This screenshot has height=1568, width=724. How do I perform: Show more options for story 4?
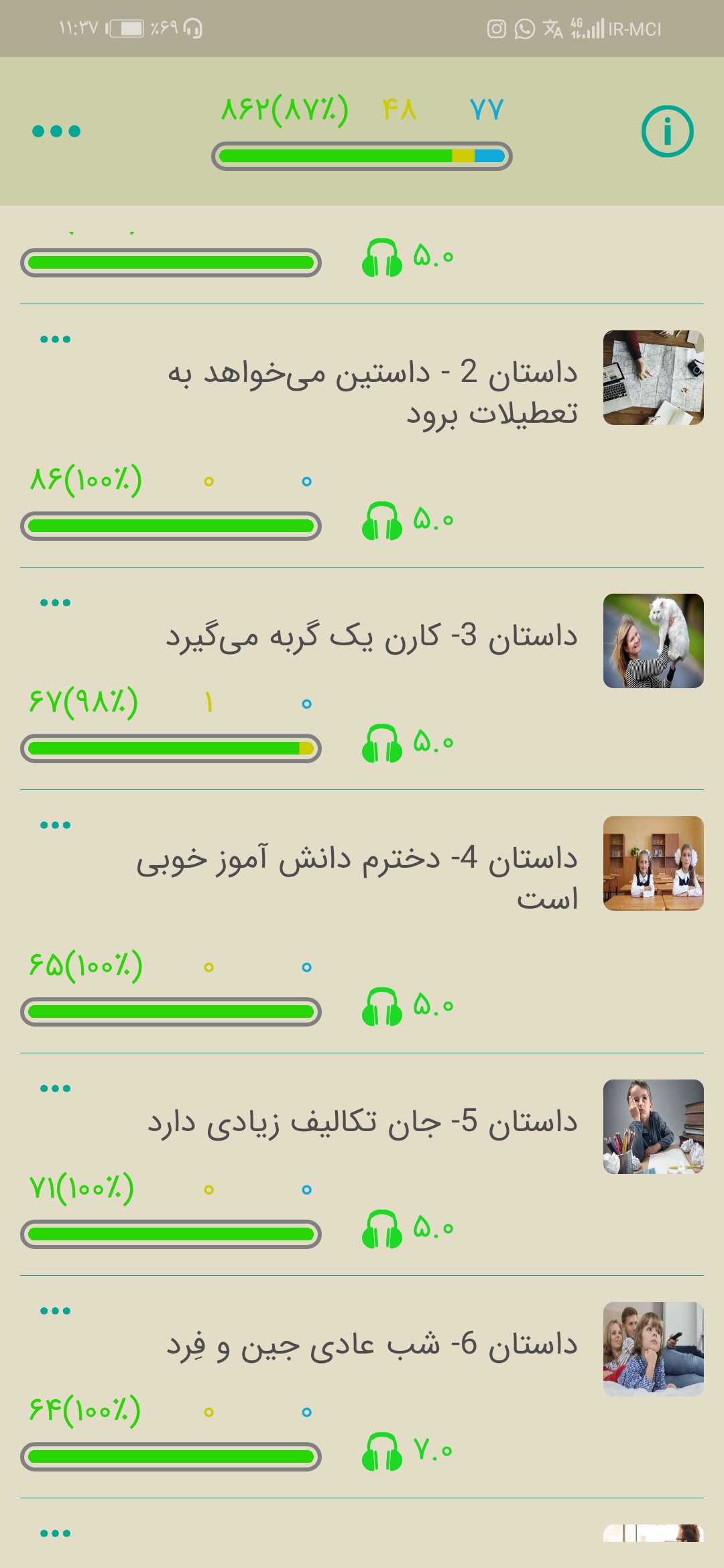[55, 826]
